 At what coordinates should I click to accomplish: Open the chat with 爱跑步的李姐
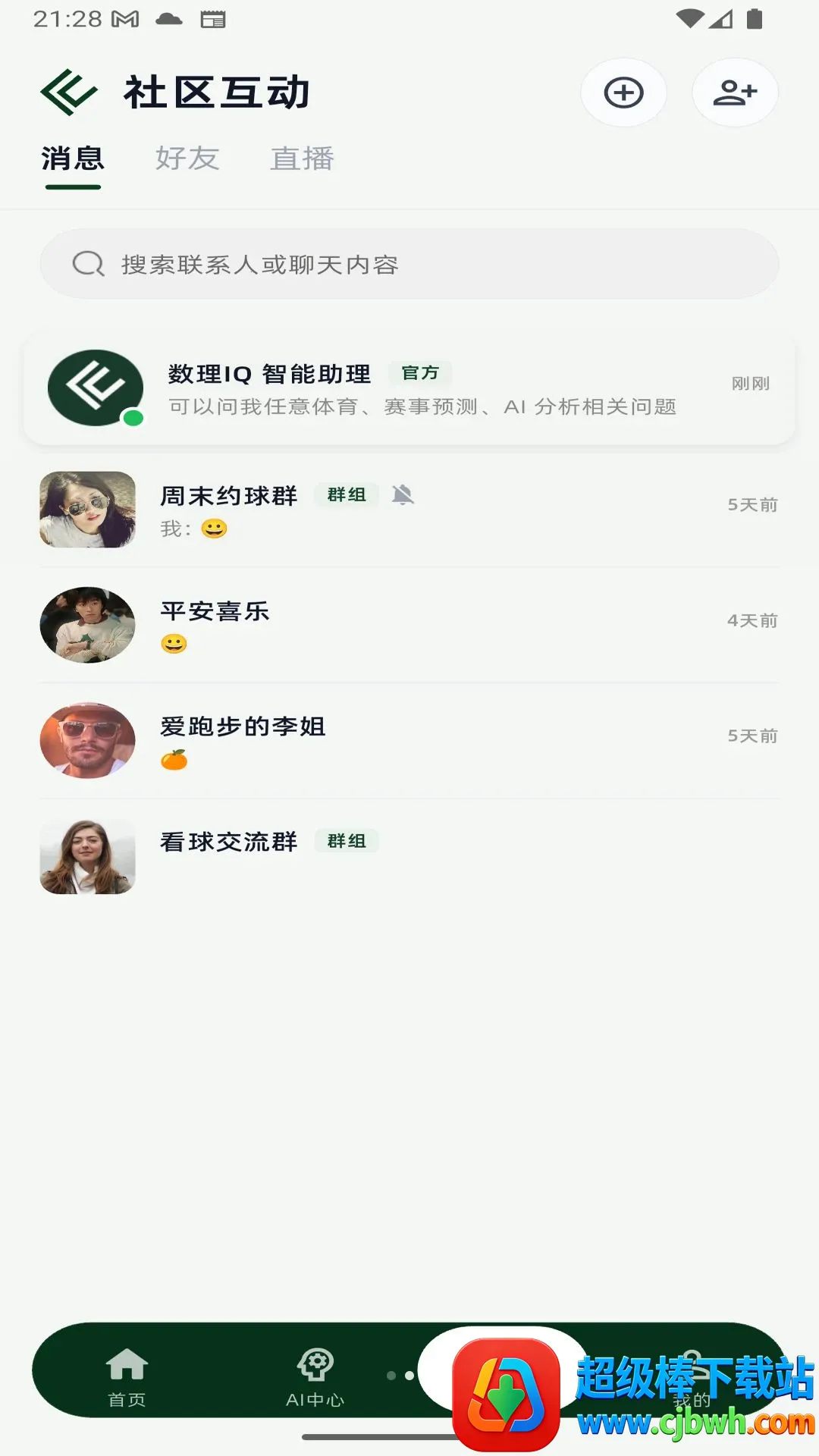(409, 740)
